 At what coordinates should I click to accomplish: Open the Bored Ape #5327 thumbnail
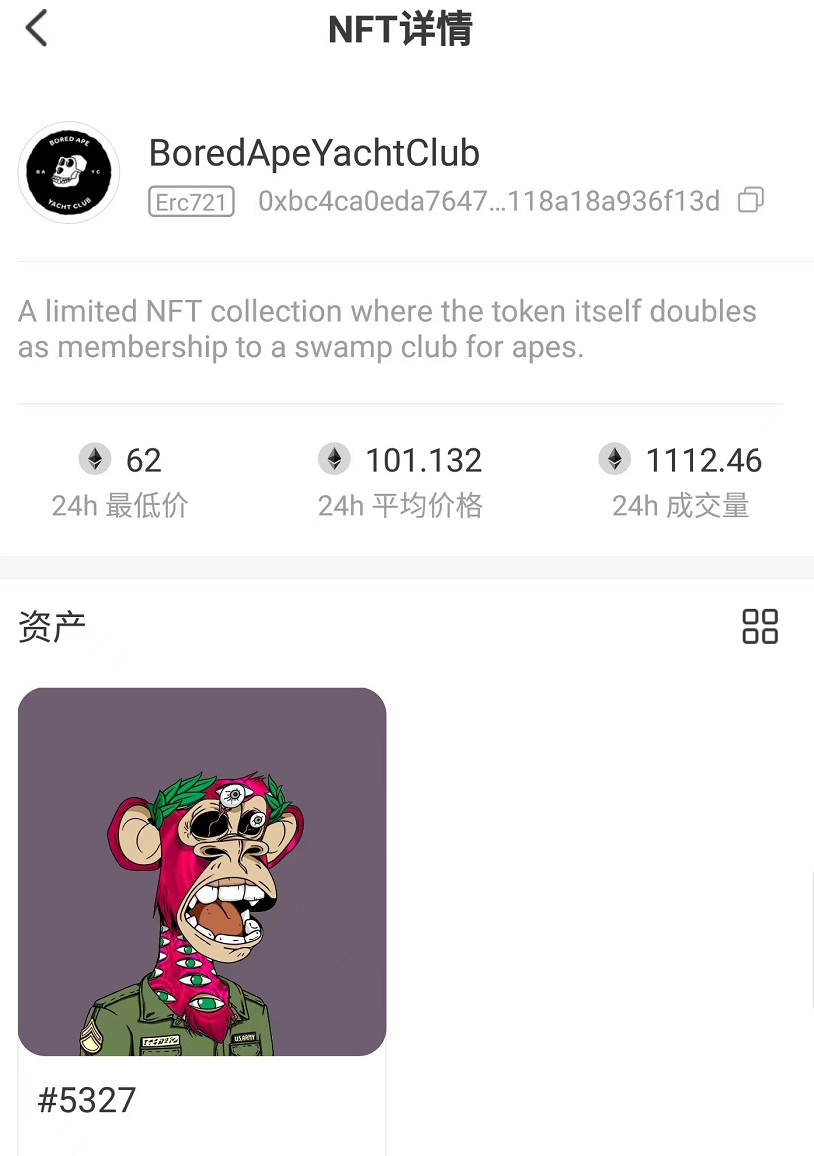pyautogui.click(x=202, y=871)
